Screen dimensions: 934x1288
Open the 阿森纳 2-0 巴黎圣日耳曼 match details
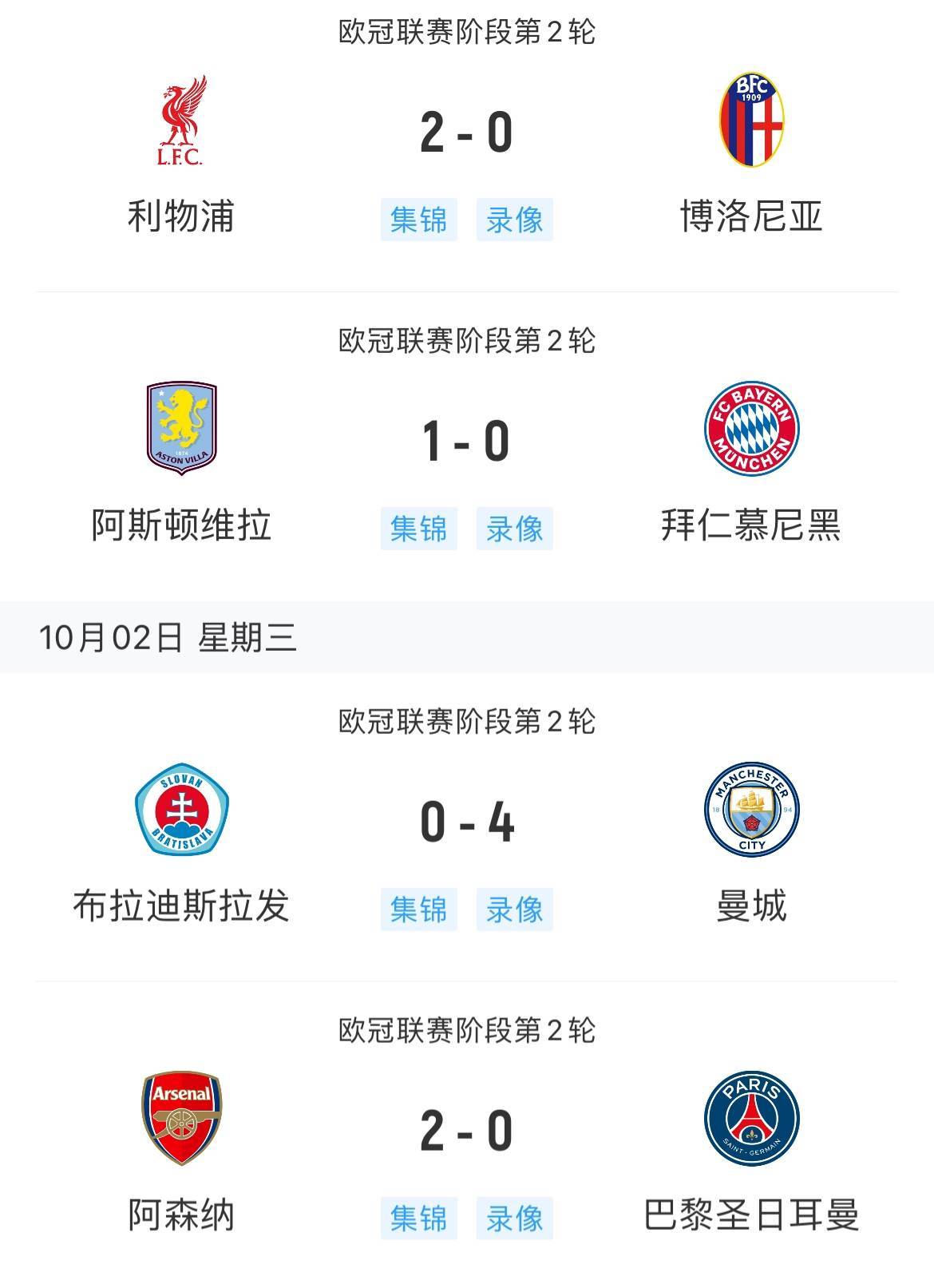point(467,1131)
